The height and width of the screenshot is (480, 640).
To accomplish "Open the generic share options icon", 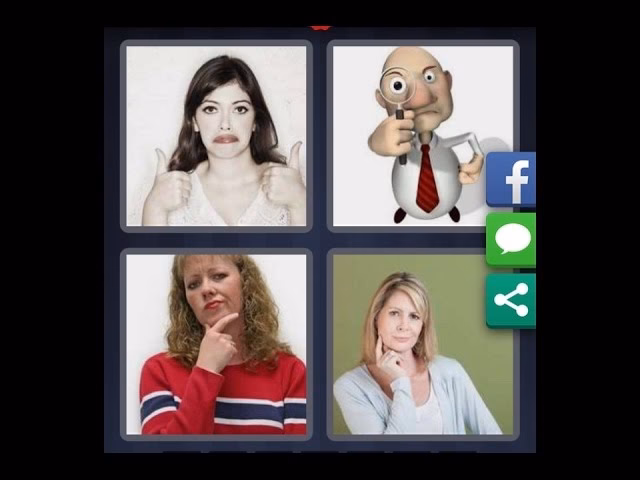I will coord(512,300).
